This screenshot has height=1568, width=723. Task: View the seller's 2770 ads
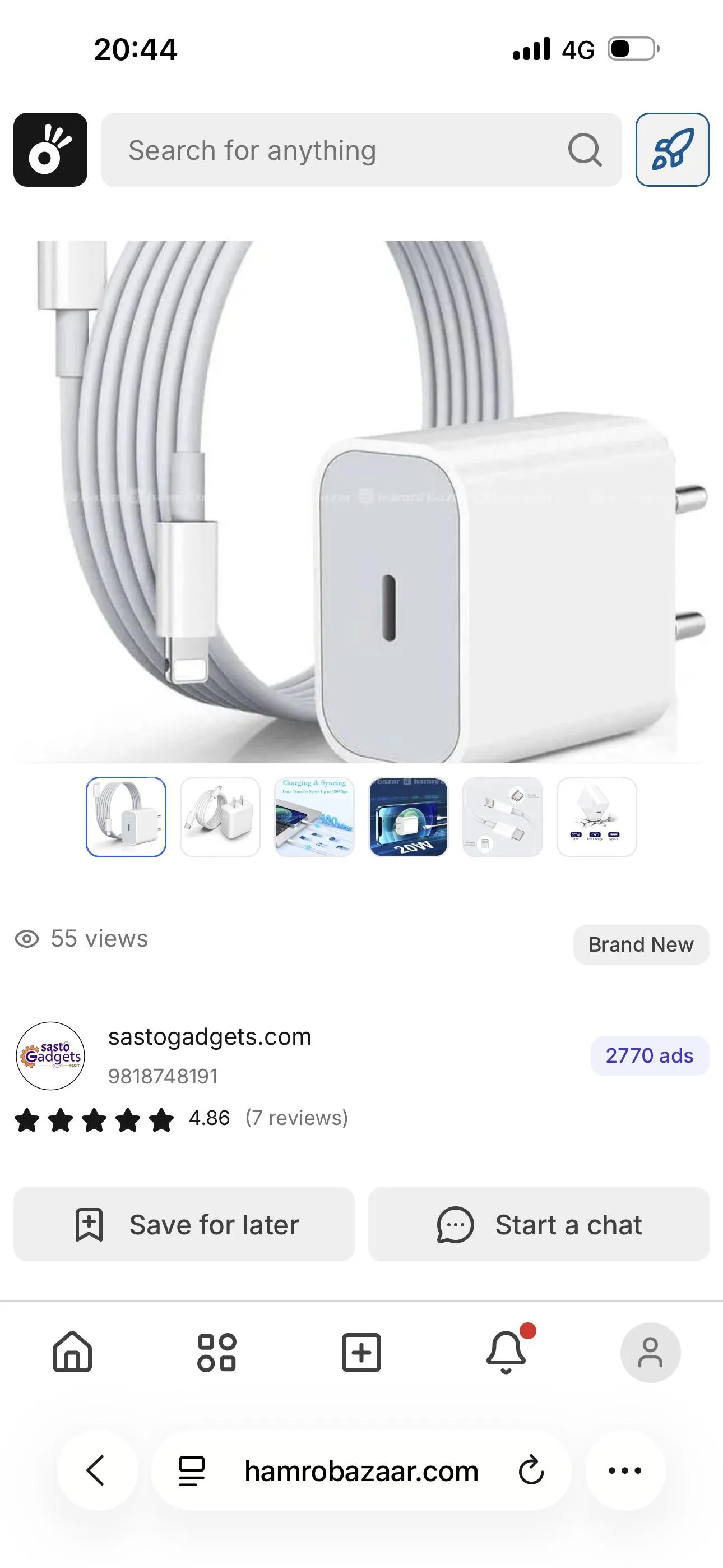pos(649,1055)
